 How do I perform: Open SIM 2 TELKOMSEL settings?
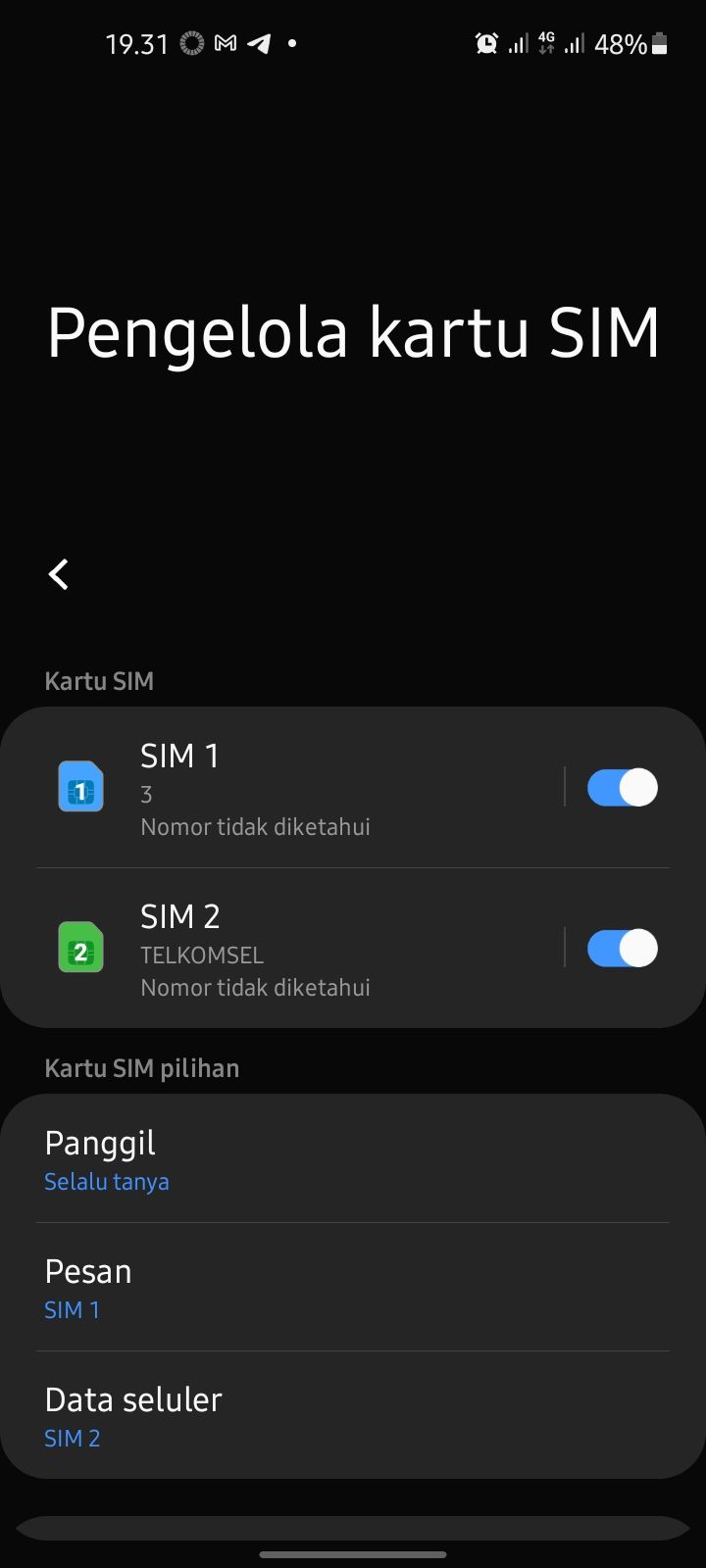pos(294,949)
